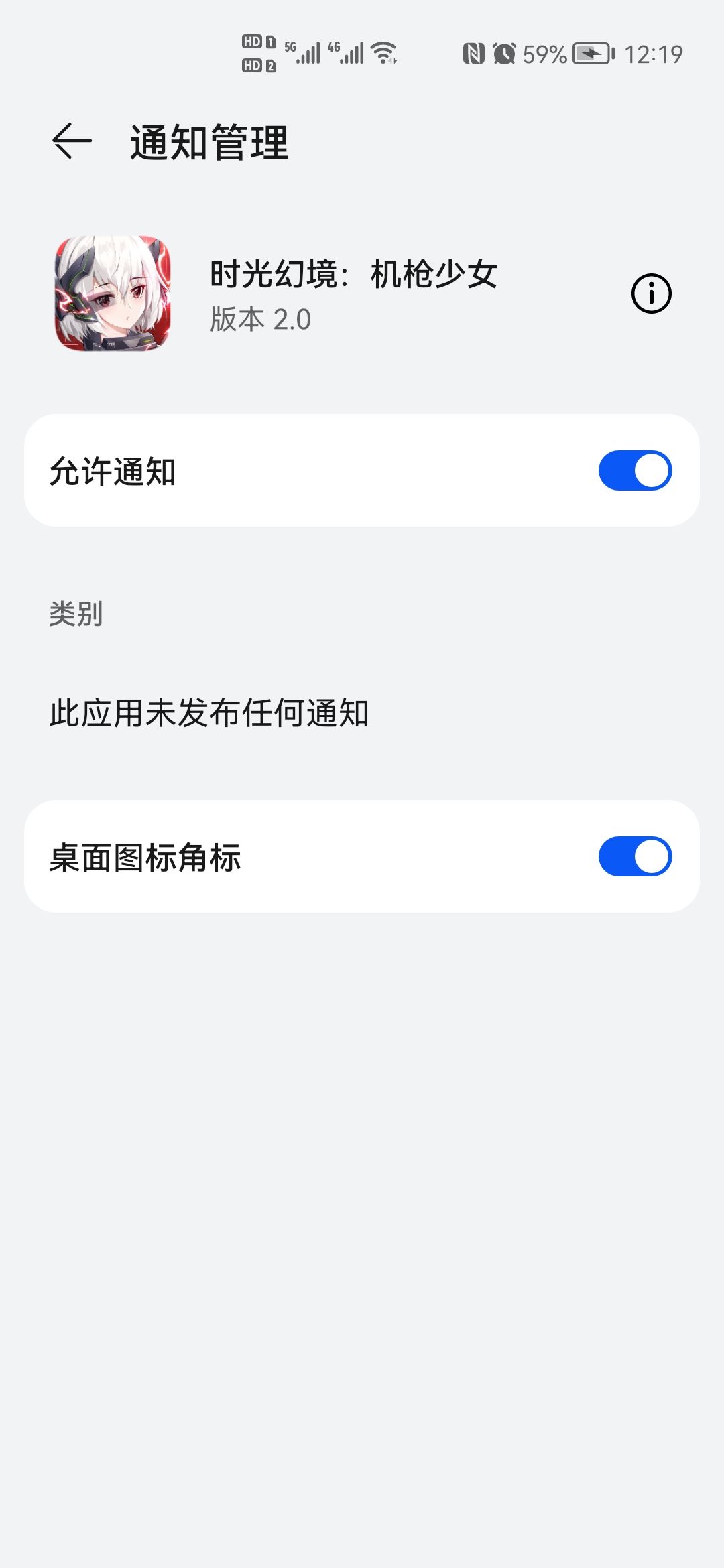Viewport: 724px width, 1568px height.
Task: Turn off 桌面图标角标
Action: coord(635,856)
